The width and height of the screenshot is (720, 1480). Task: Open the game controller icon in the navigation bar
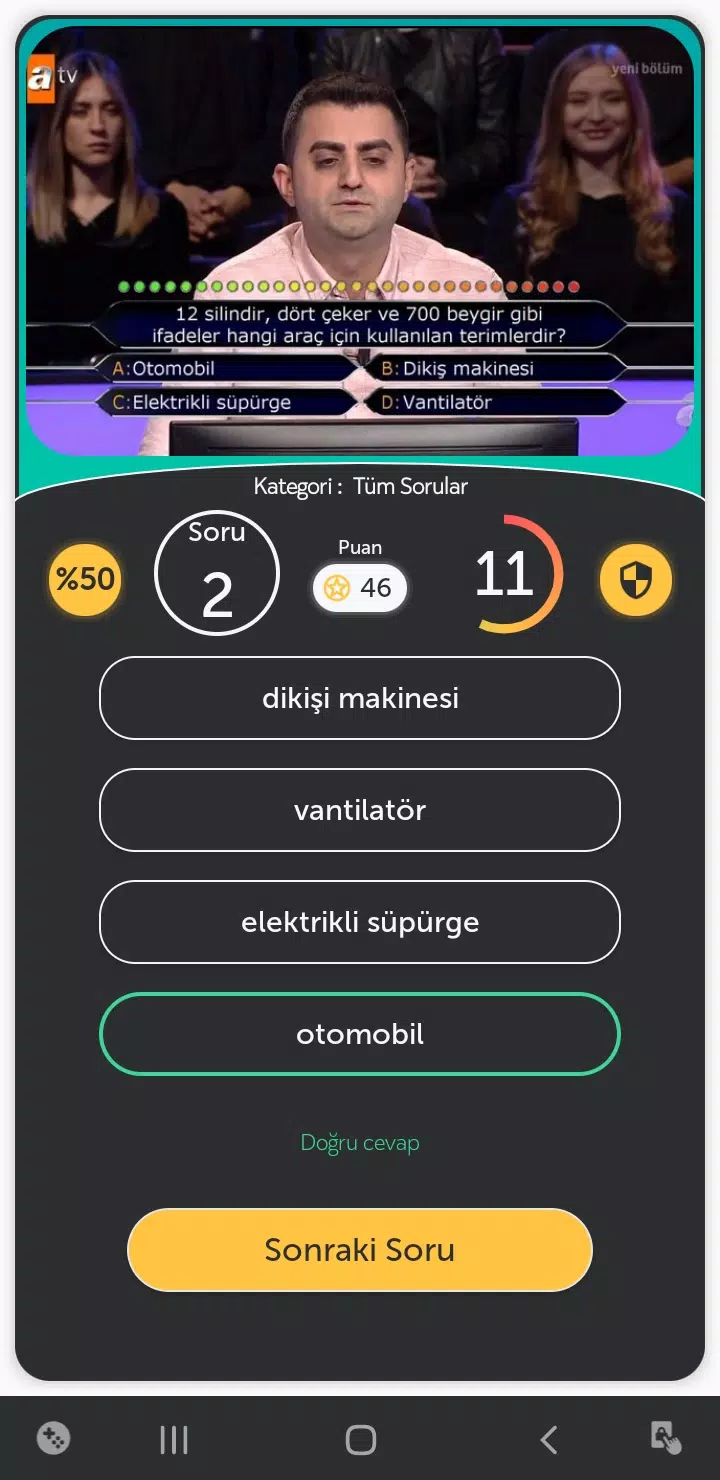click(53, 1439)
